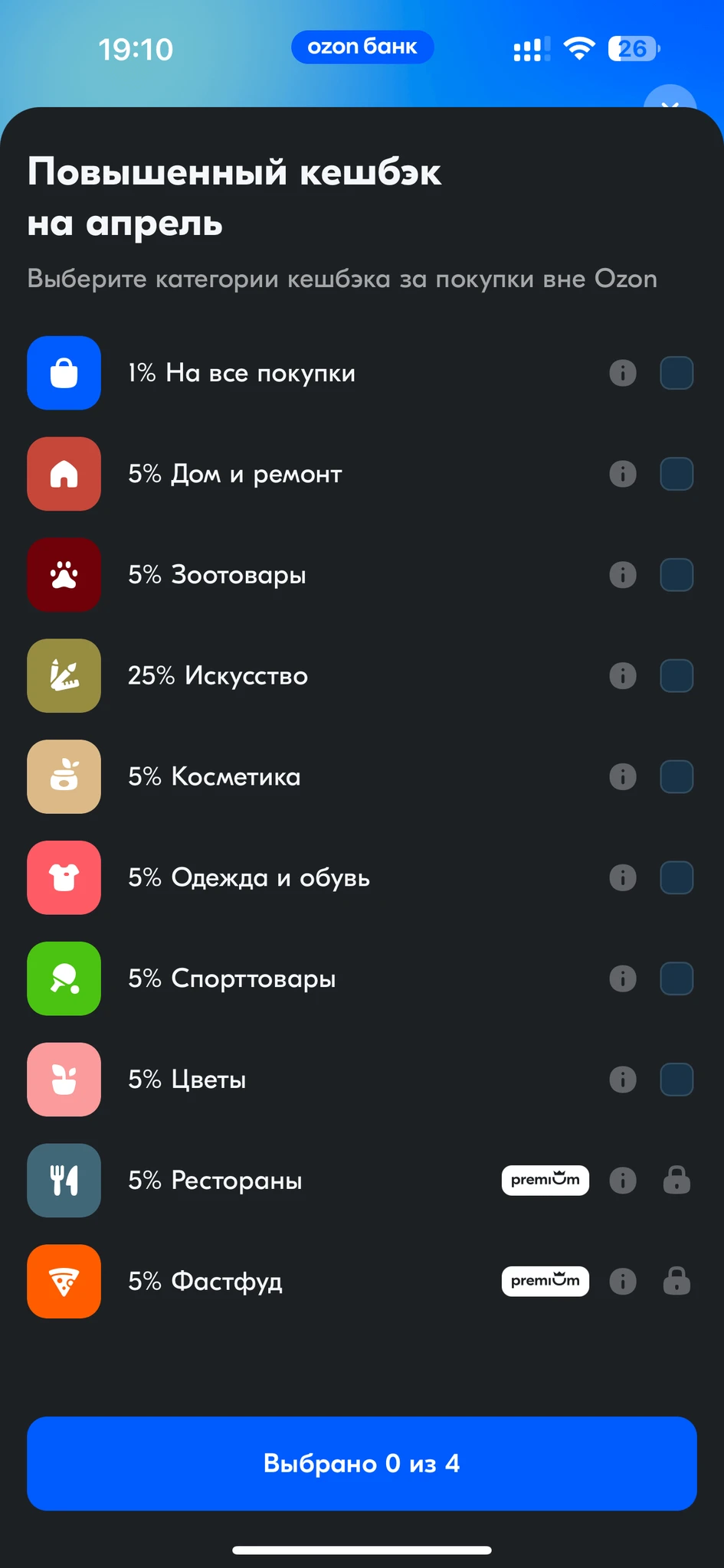The width and height of the screenshot is (724, 1568).
Task: Choose the 25% Искусство category checkbox
Action: tap(676, 676)
